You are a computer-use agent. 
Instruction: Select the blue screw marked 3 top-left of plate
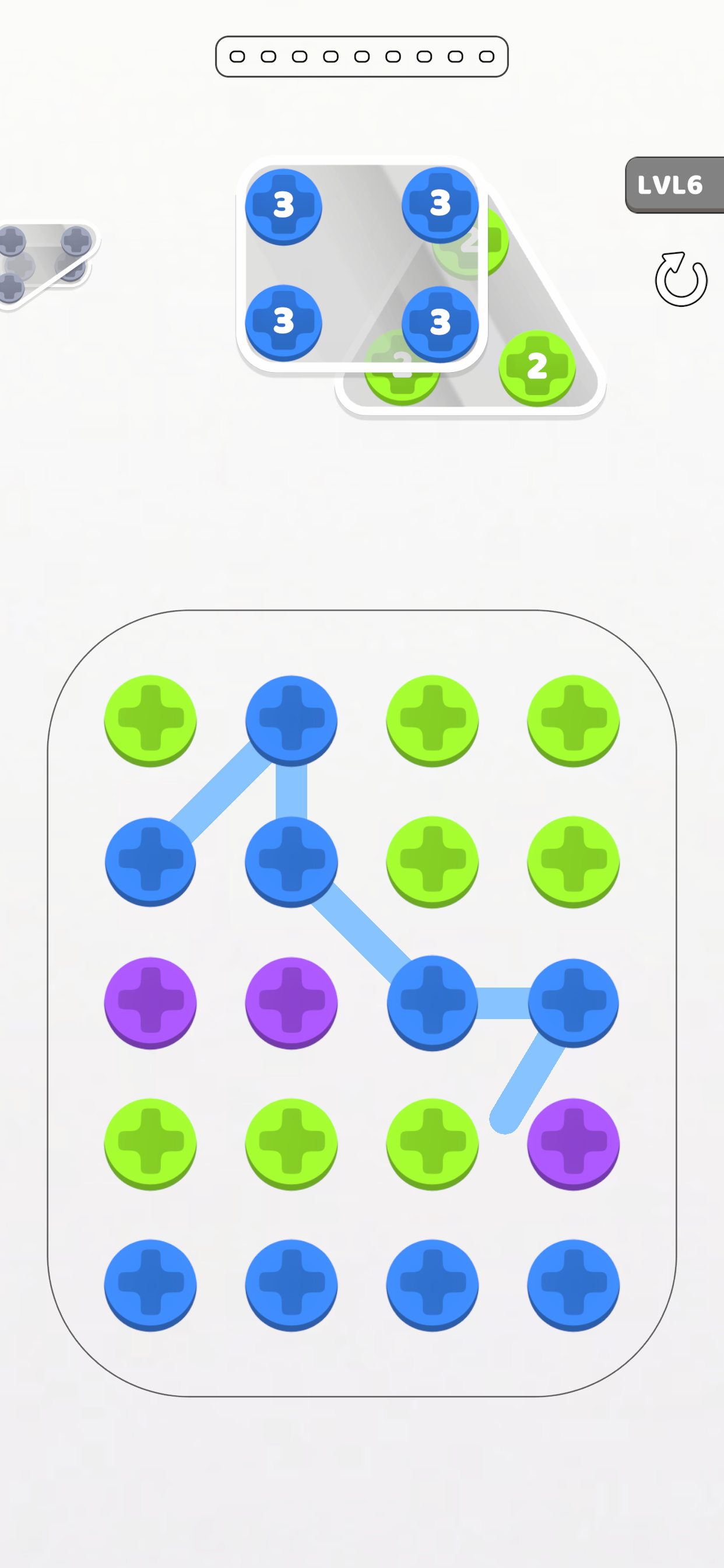coord(283,206)
